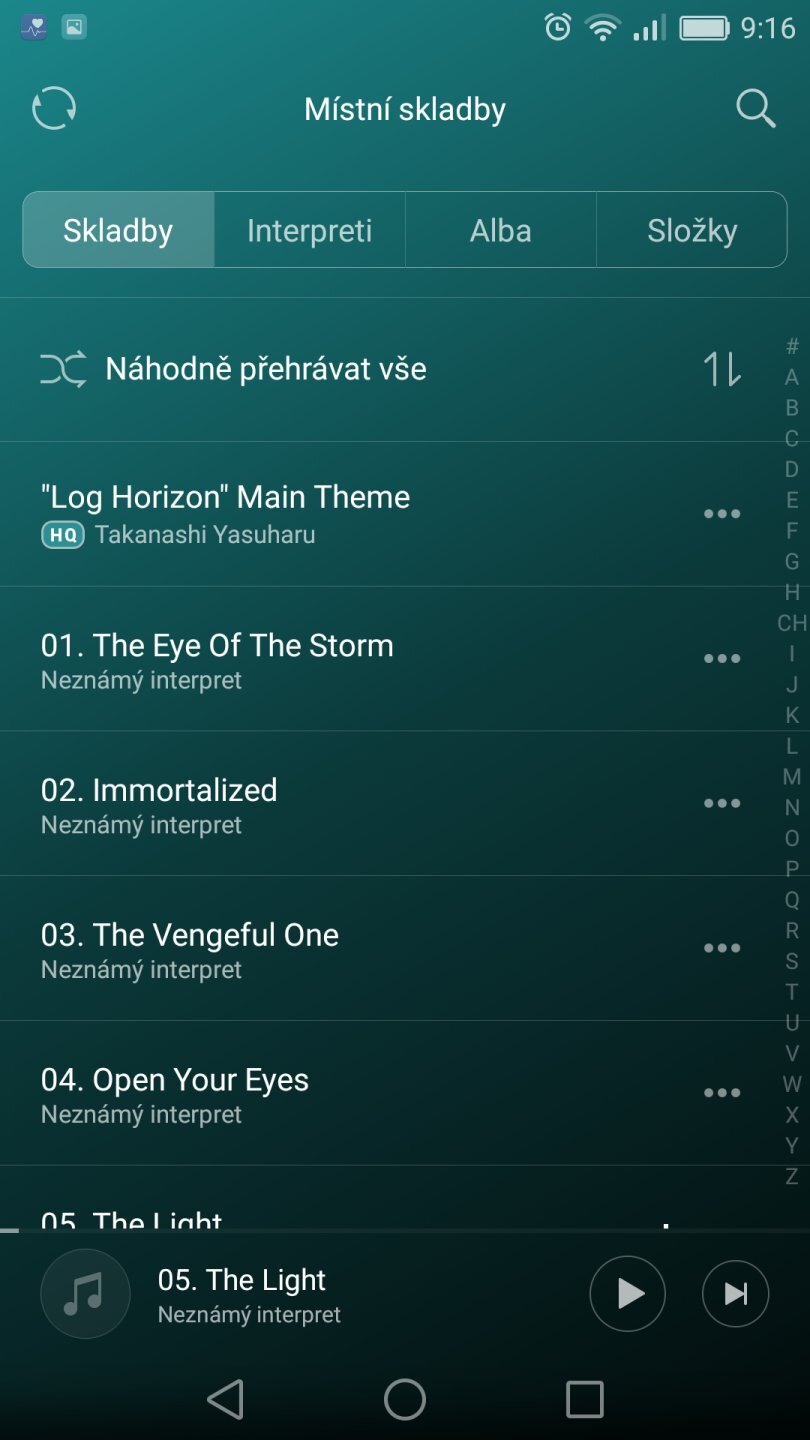810x1440 pixels.
Task: Play 02. Immortalized
Action: (x=300, y=804)
